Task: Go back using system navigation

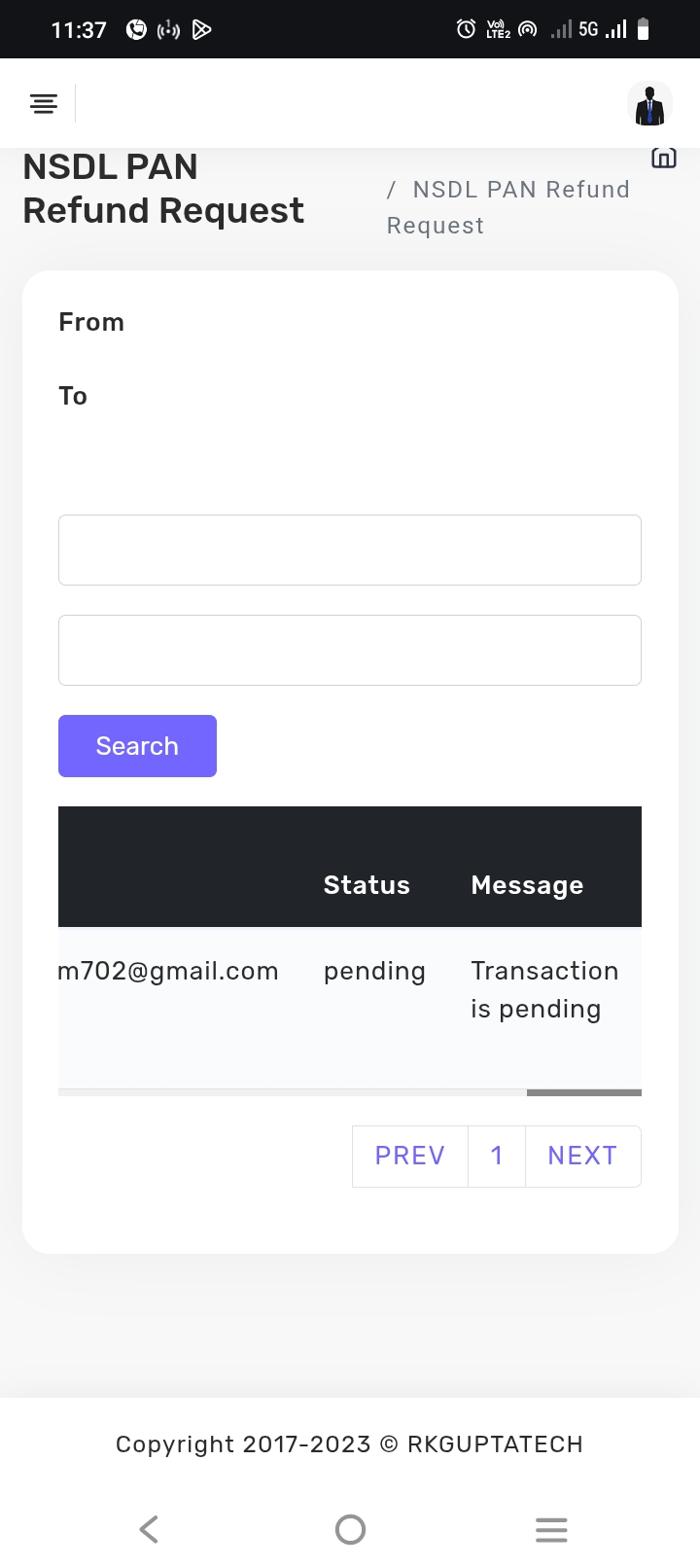Action: (x=149, y=1529)
